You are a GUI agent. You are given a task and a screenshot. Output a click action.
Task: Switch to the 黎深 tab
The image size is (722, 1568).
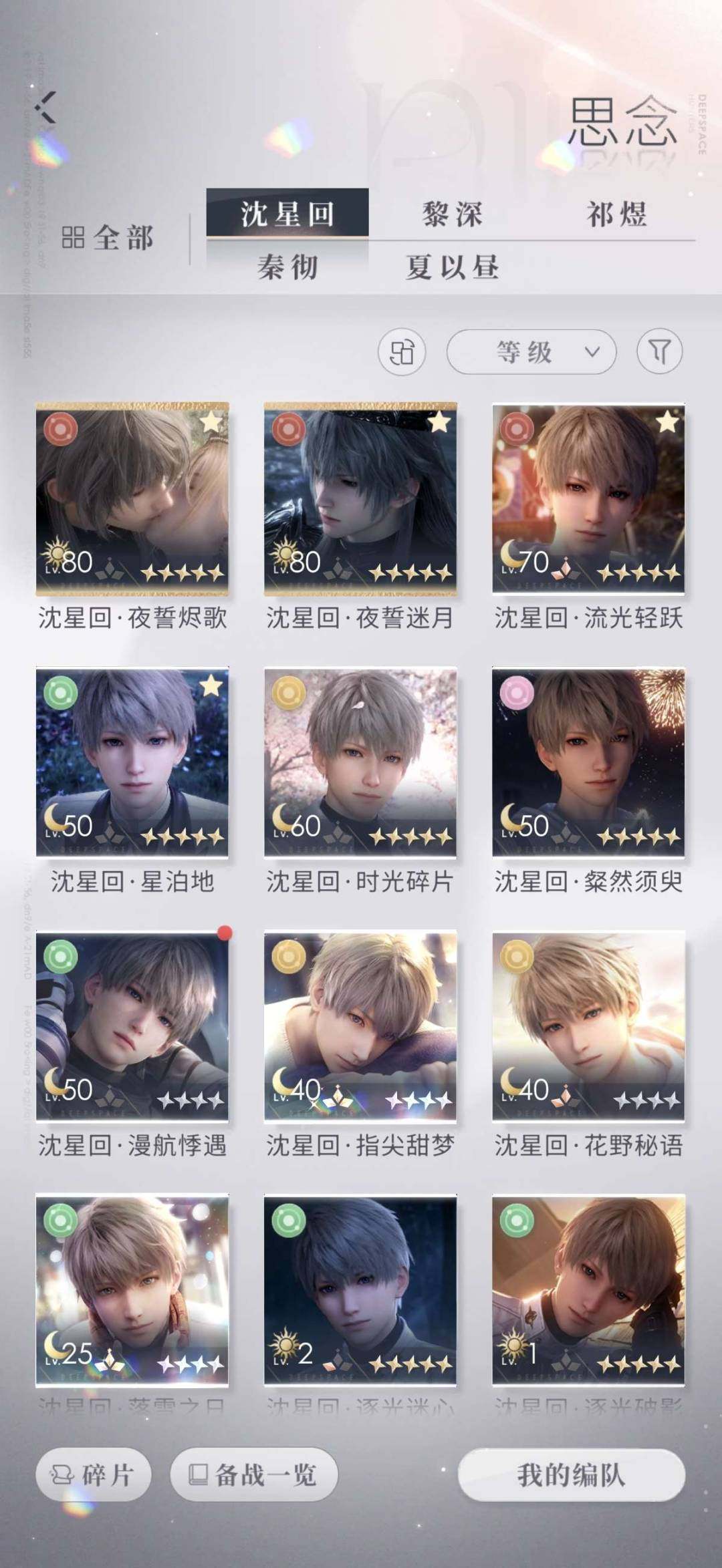452,214
